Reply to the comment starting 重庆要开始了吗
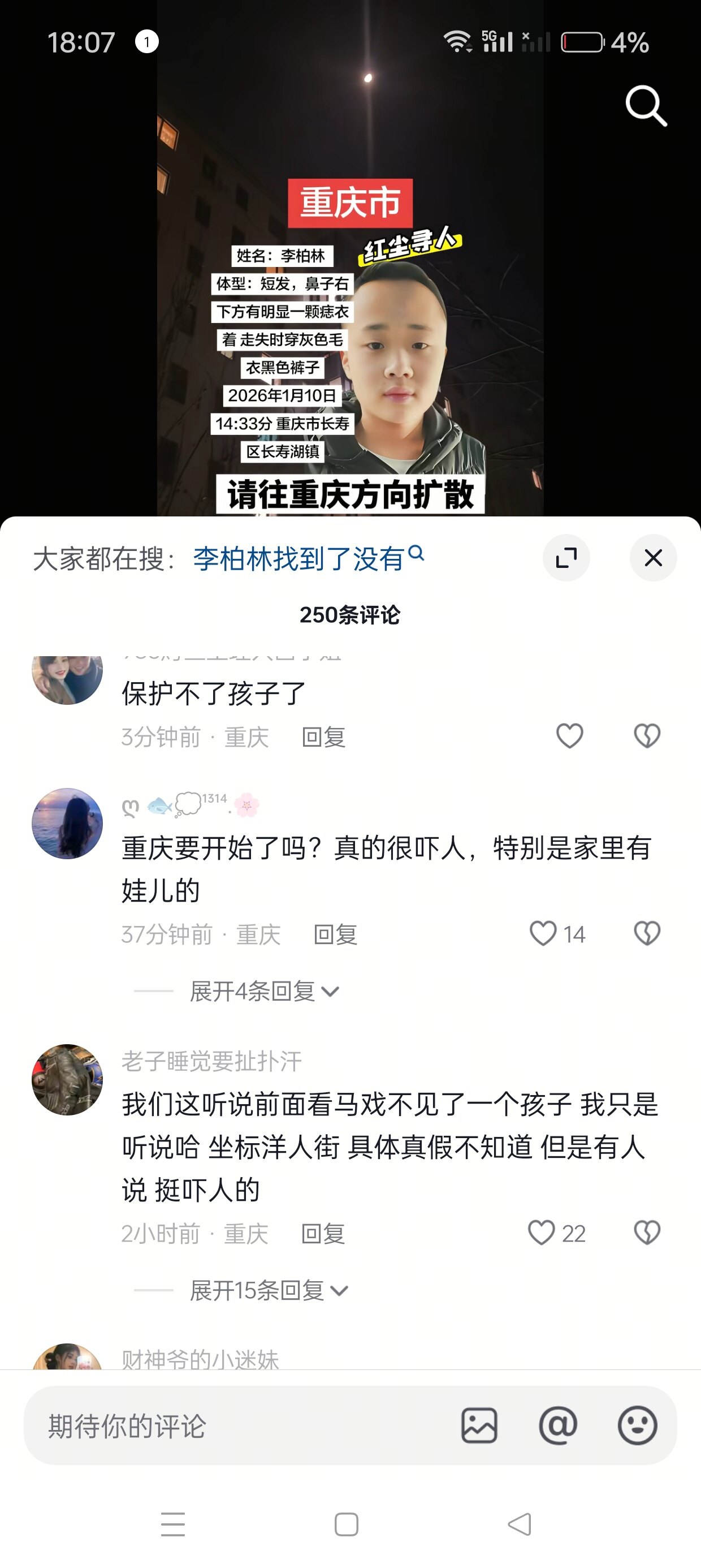 (x=335, y=934)
